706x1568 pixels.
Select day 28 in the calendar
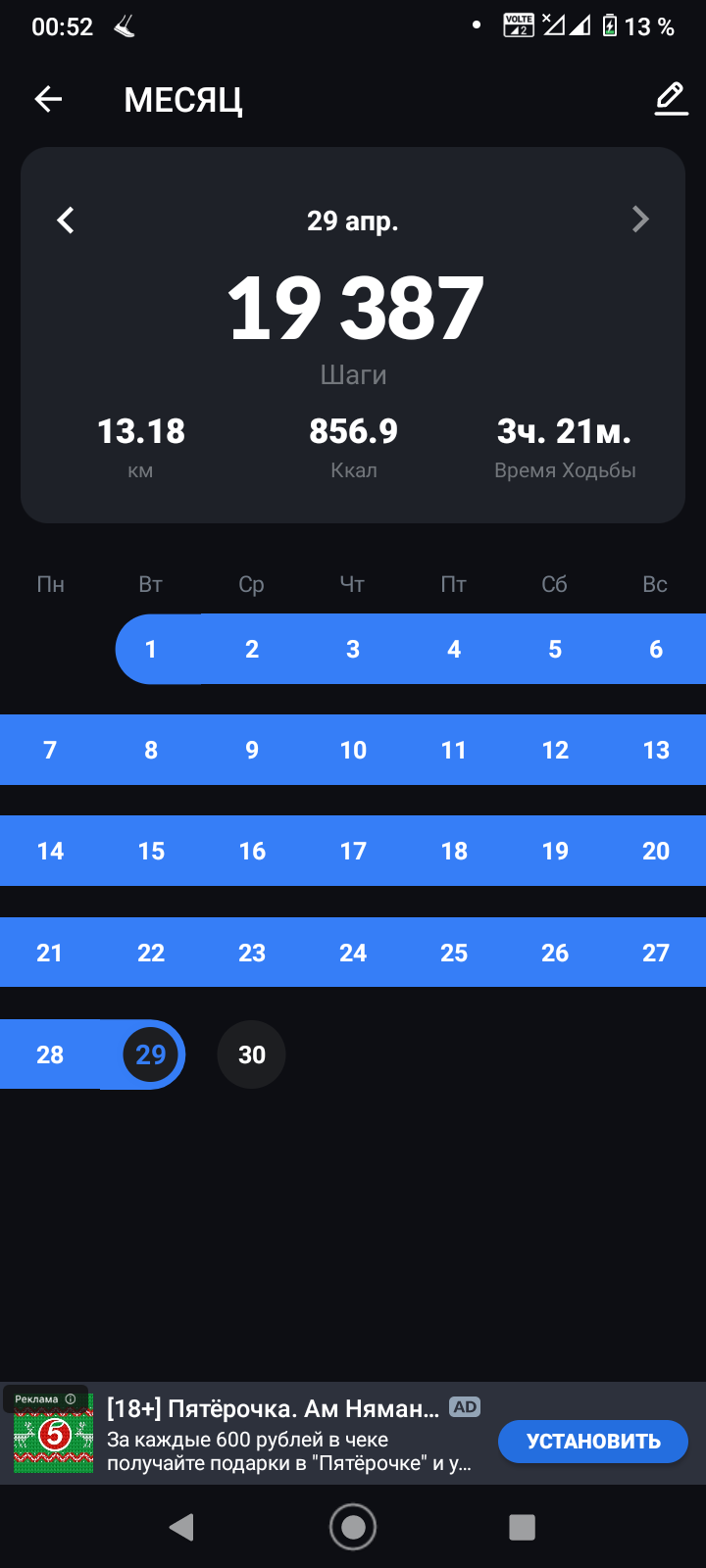point(50,1054)
